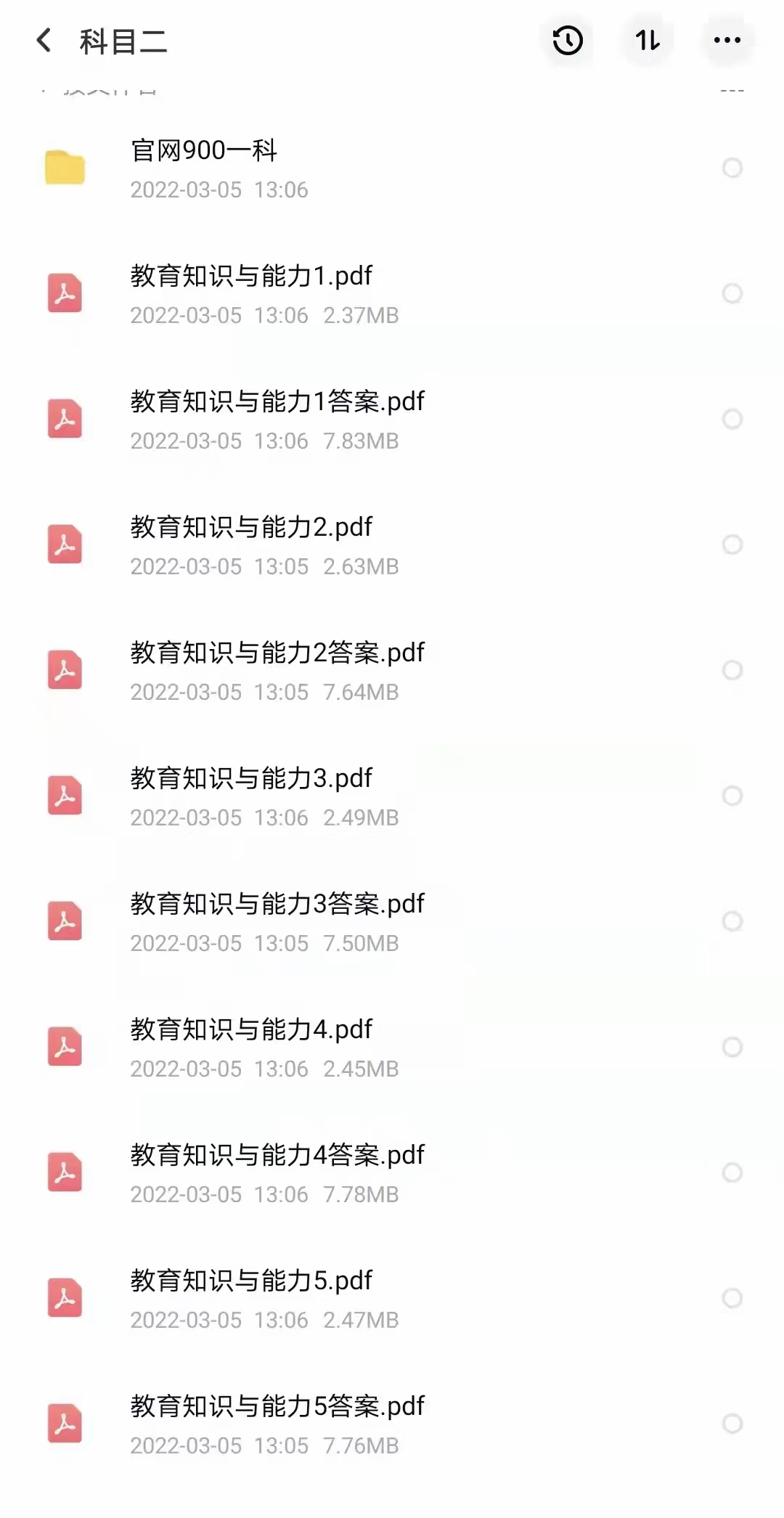Select the circle for 教育知识与能力2答案.pdf

(x=732, y=670)
